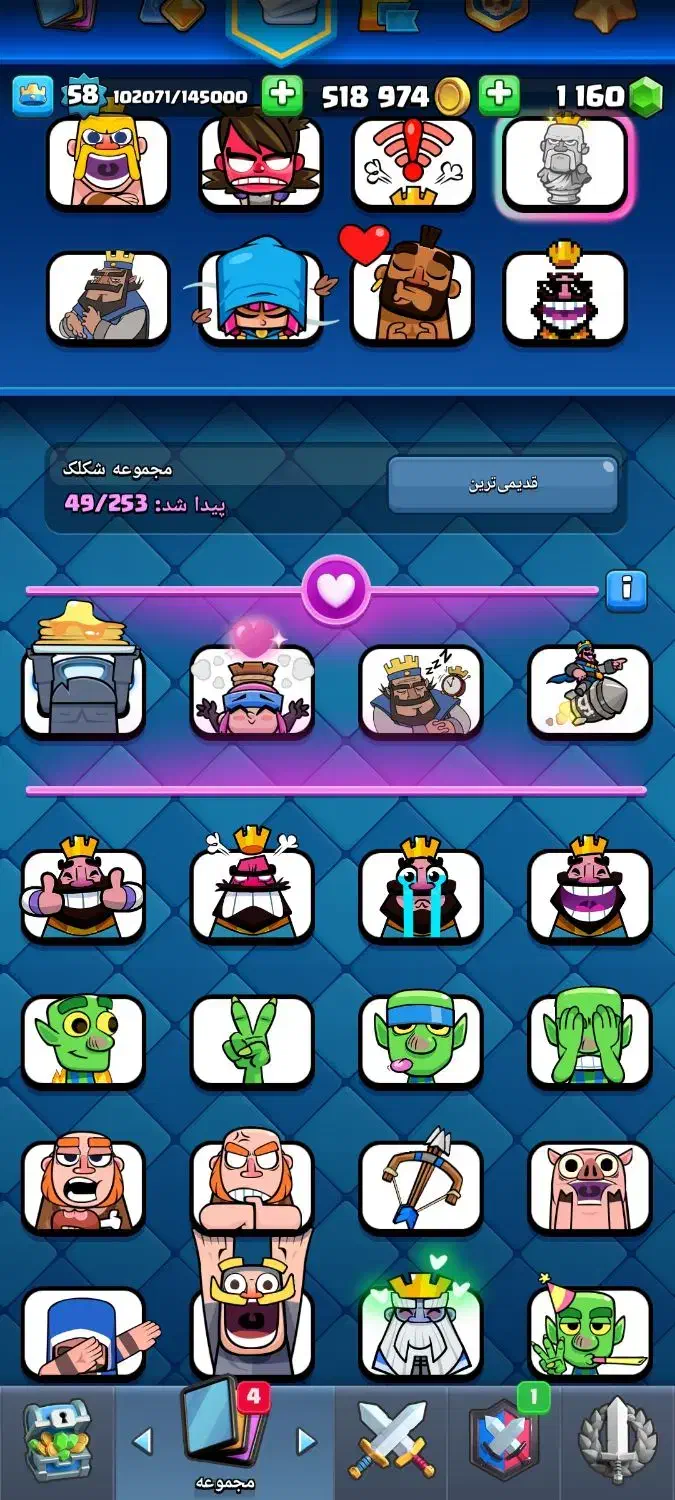
Task: Select the pig face emote
Action: 589,1186
